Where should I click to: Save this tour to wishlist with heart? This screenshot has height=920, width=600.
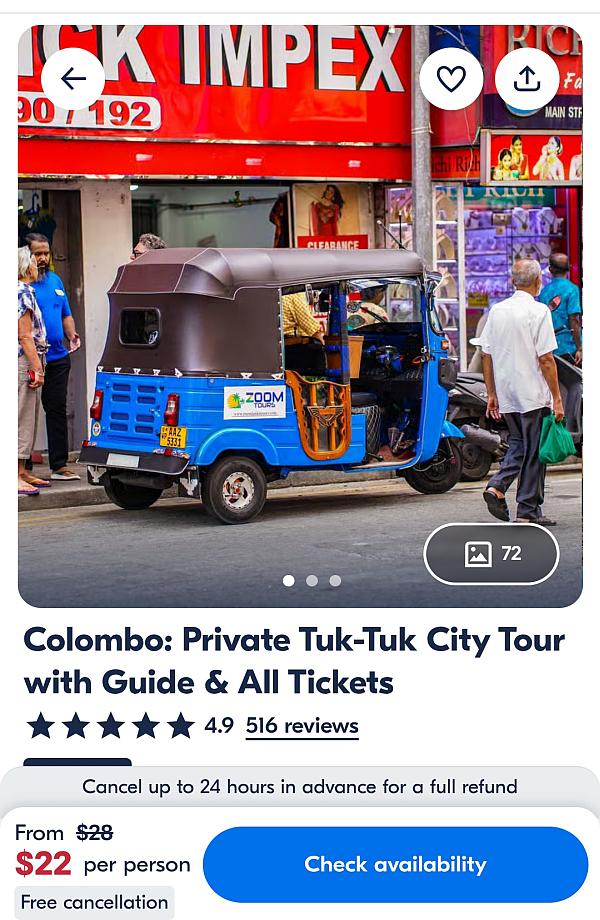click(x=451, y=79)
